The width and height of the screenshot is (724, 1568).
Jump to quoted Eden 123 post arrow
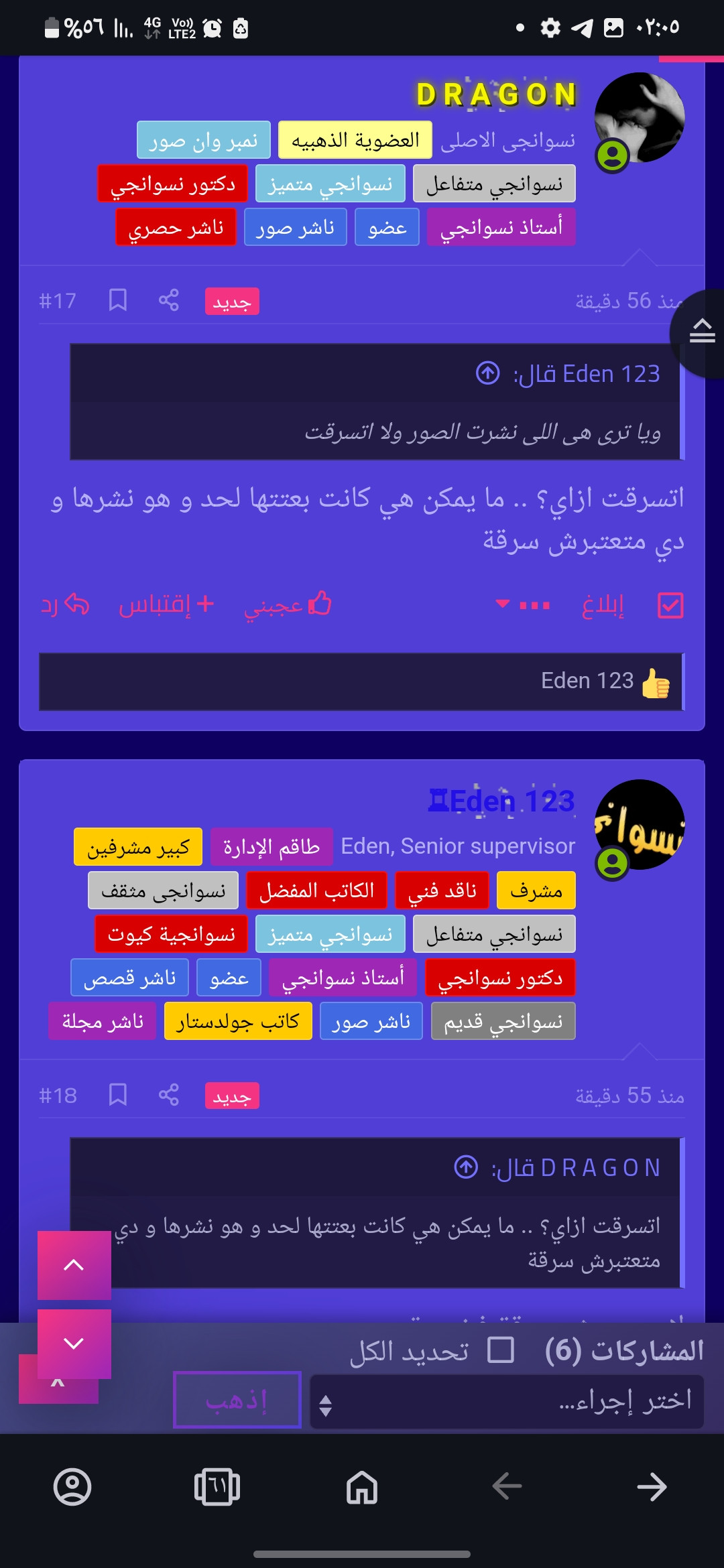(488, 373)
